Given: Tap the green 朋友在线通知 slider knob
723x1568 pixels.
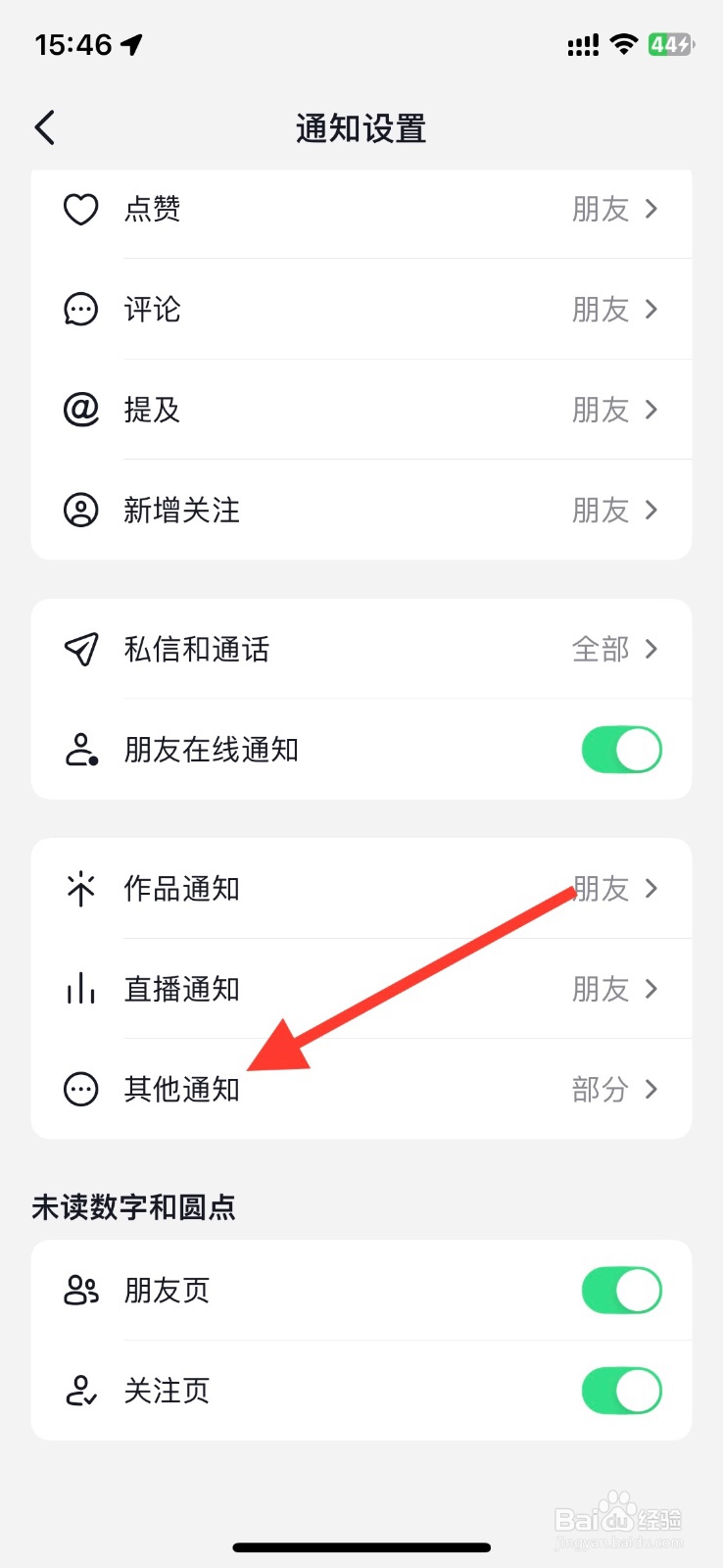Looking at the screenshot, I should [639, 749].
